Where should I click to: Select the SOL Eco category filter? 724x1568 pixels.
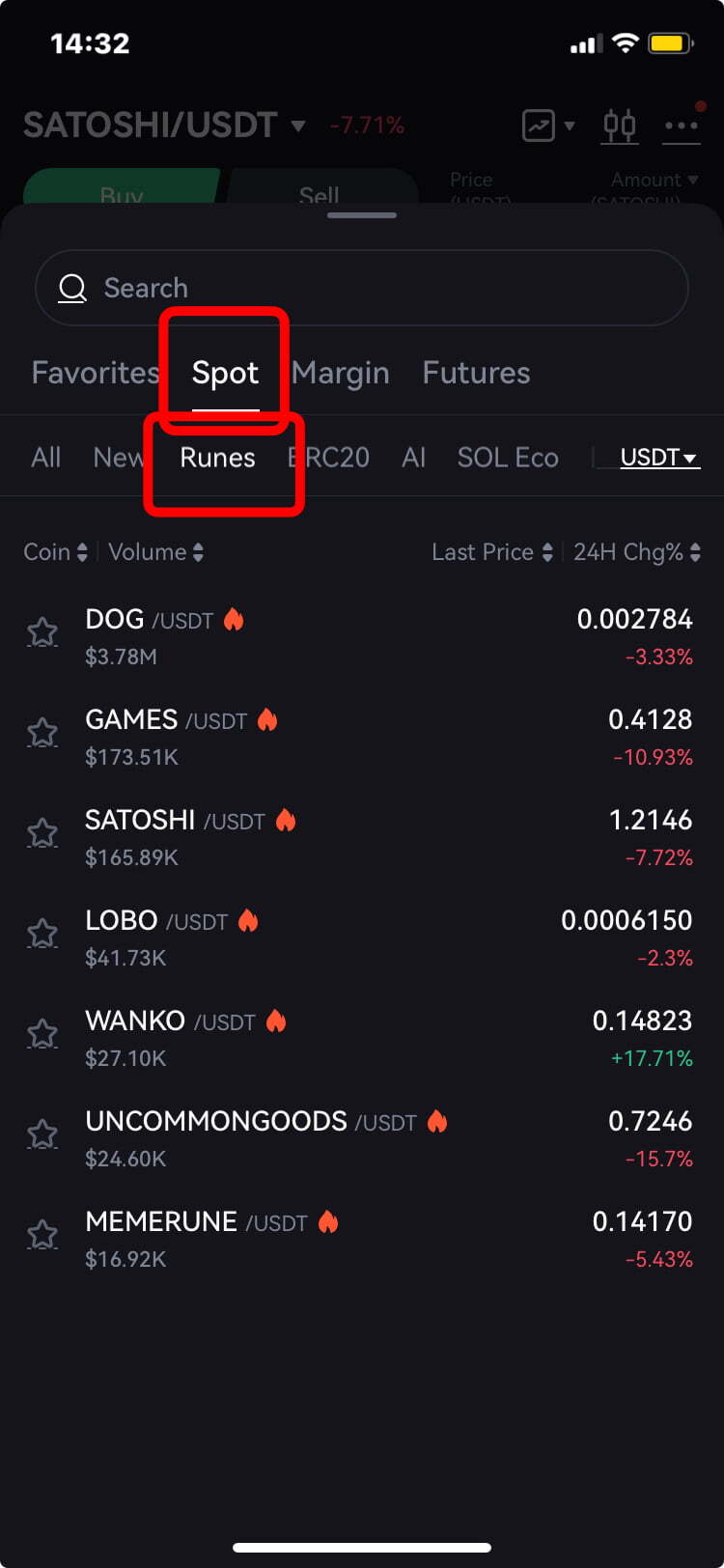pos(508,457)
